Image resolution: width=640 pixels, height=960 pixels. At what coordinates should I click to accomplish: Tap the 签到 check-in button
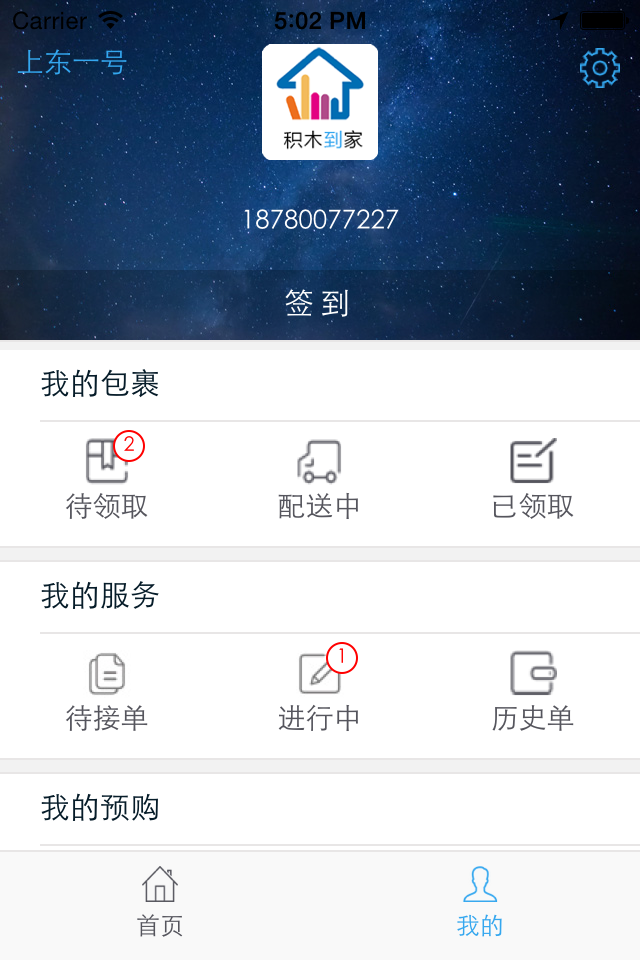(x=318, y=304)
